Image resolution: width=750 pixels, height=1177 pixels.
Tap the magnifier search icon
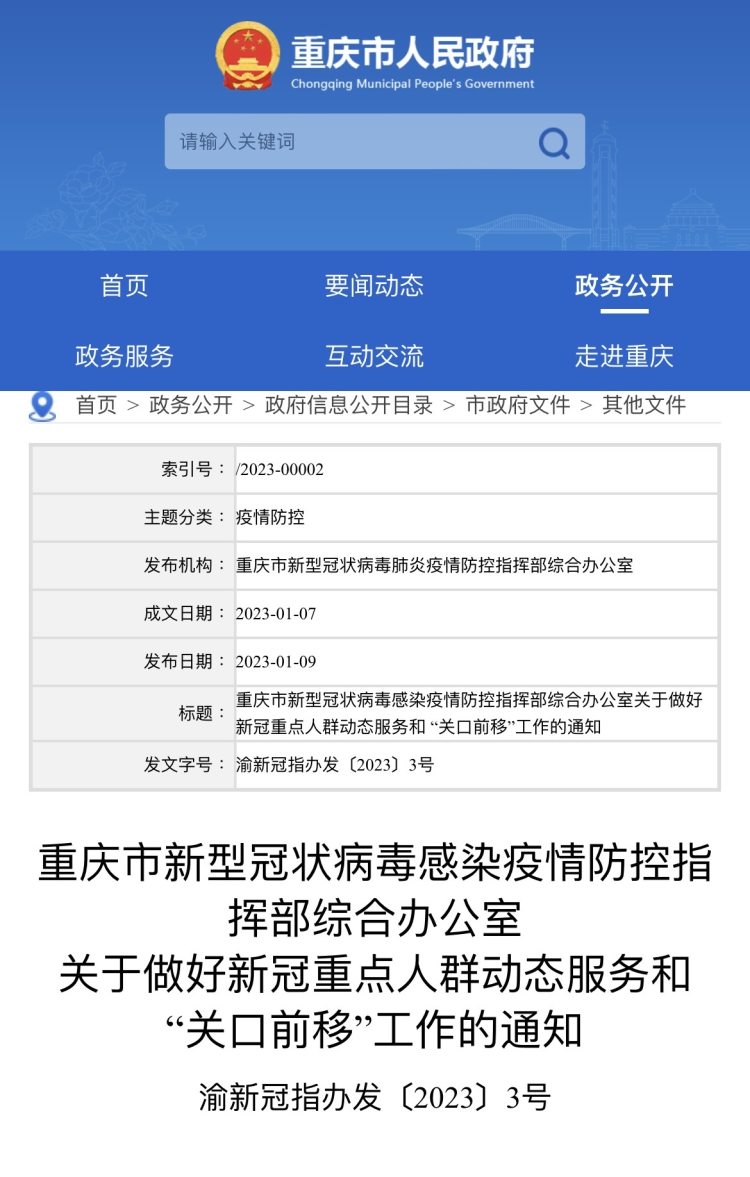point(553,143)
